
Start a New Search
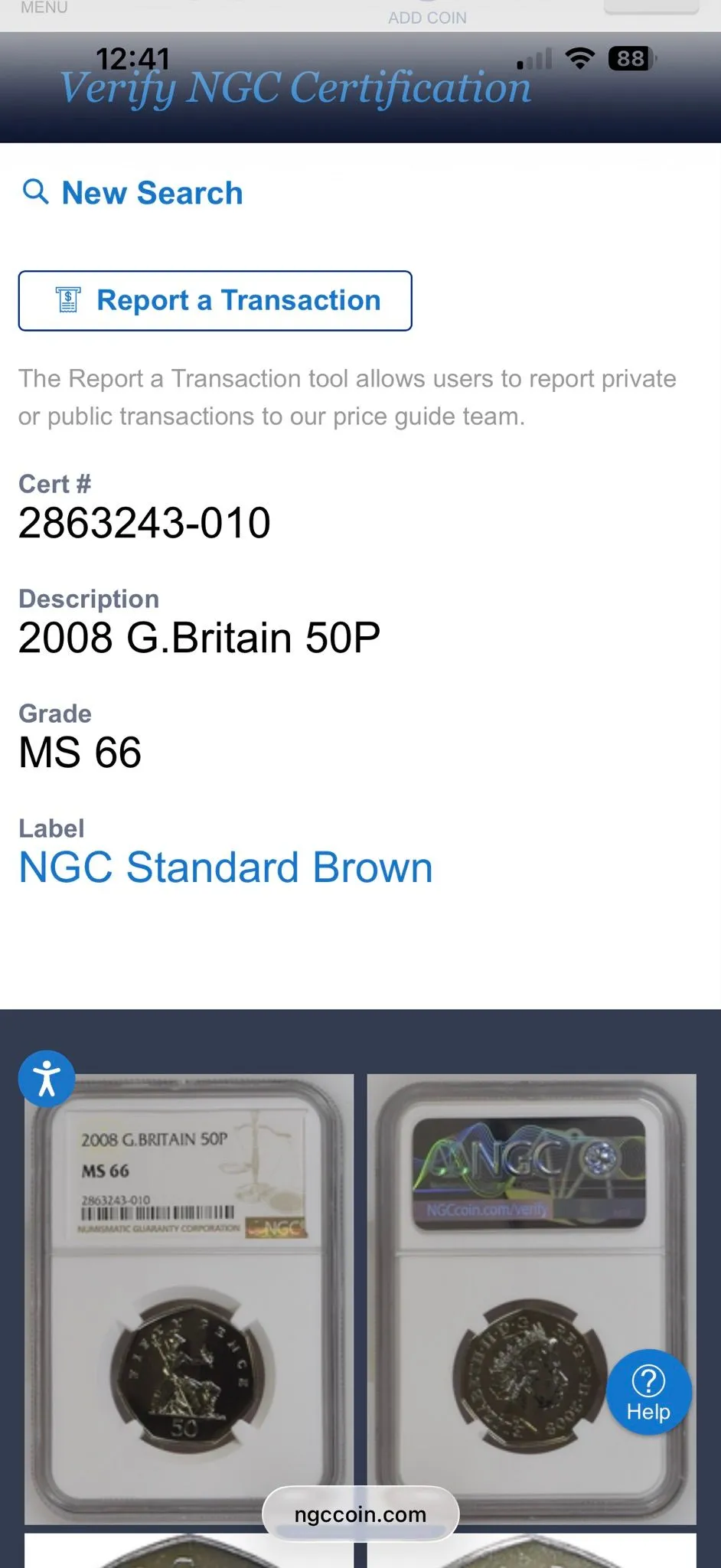click(x=132, y=193)
